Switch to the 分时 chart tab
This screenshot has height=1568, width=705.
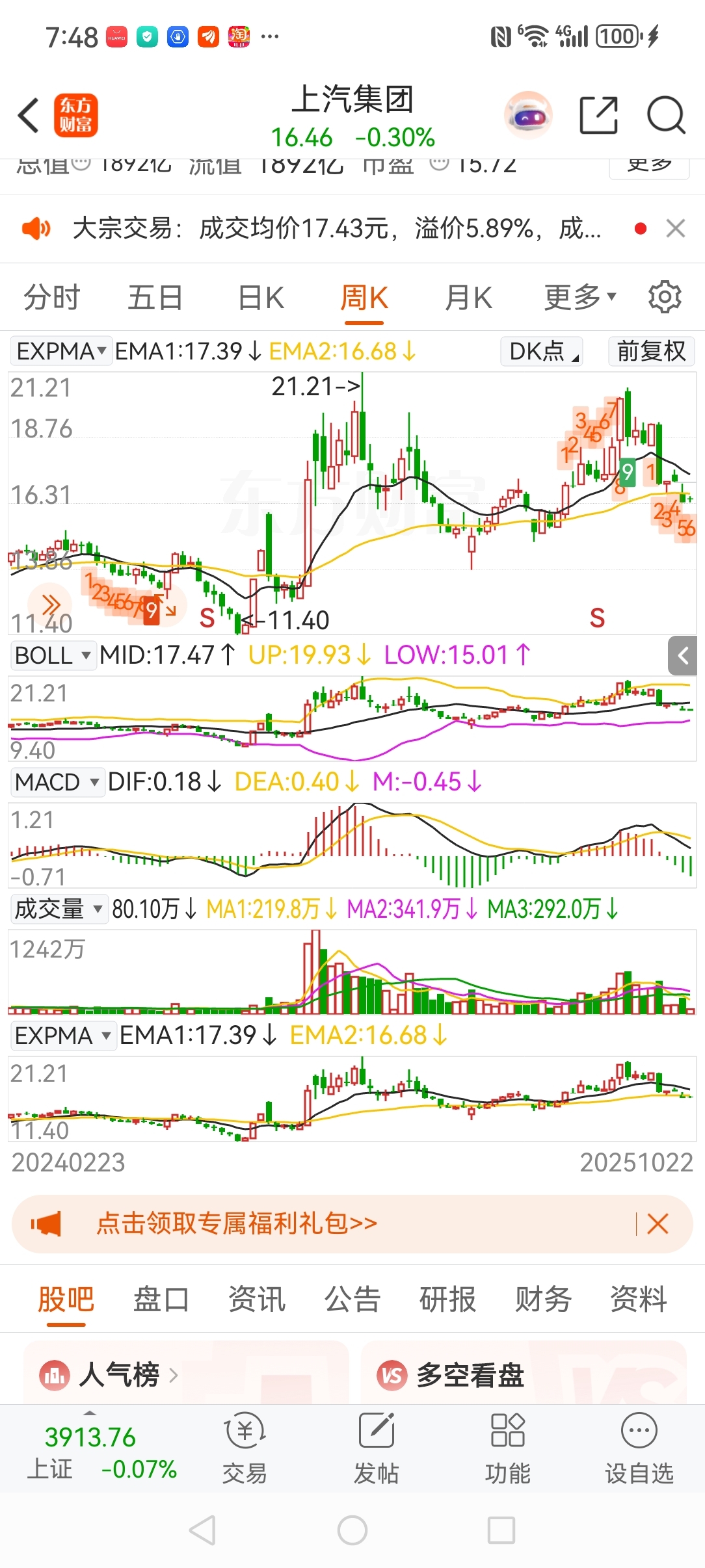tap(51, 298)
